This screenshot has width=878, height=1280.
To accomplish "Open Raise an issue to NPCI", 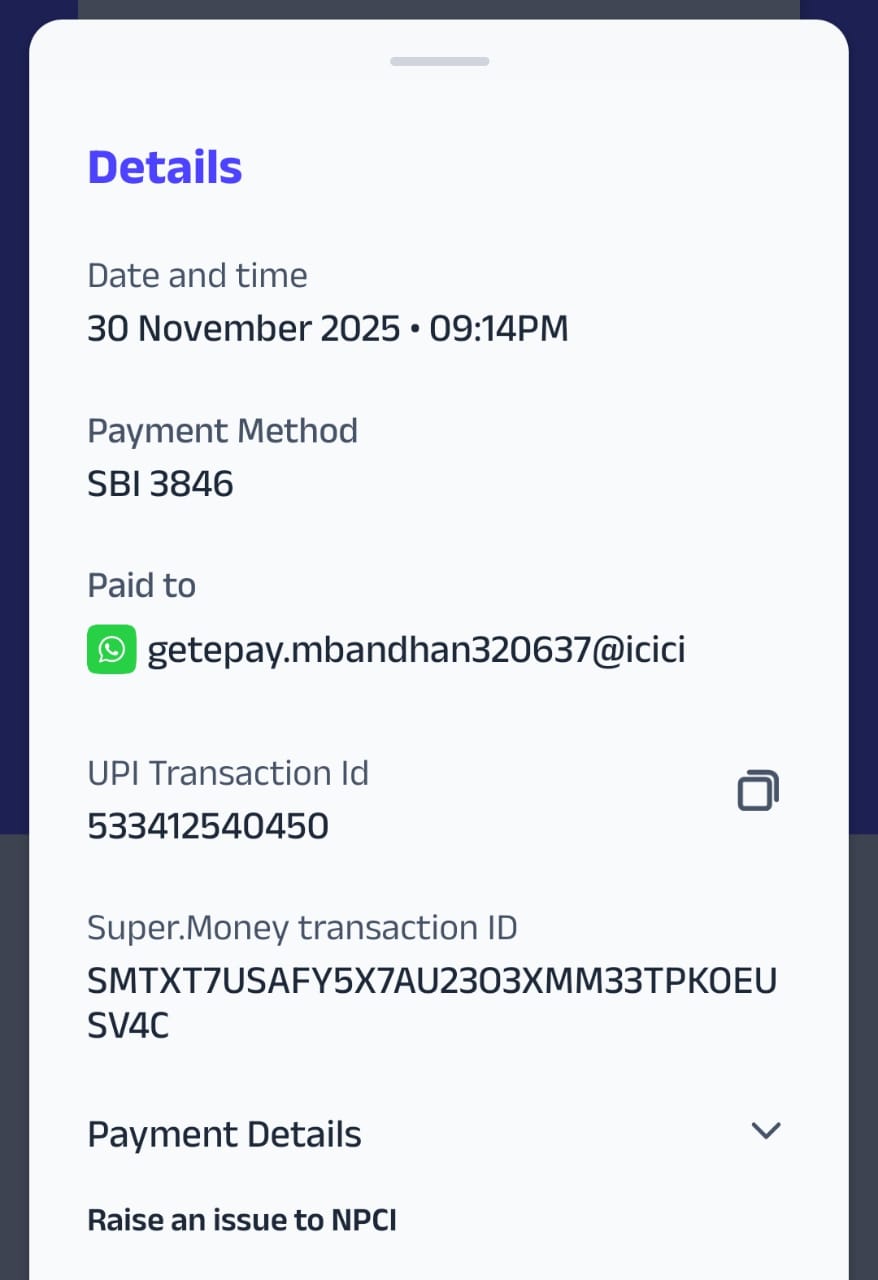I will 242,1220.
